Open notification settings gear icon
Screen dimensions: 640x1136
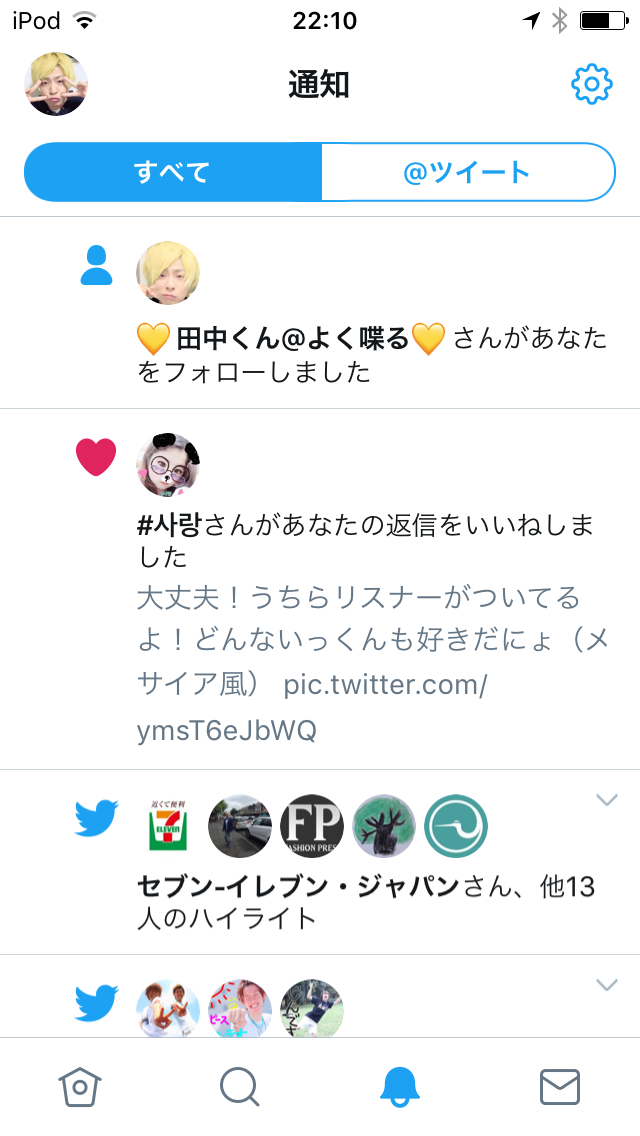(591, 85)
